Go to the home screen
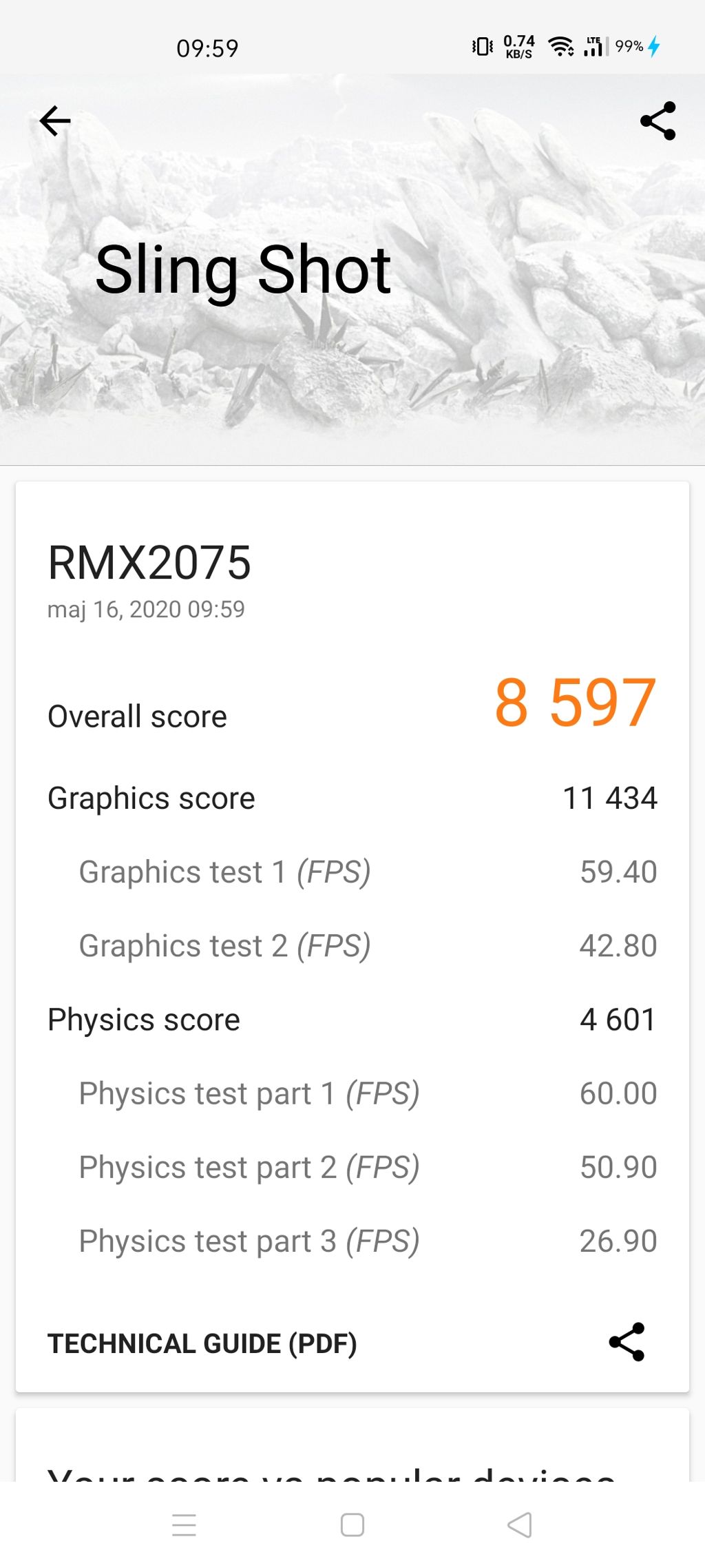705x1568 pixels. click(x=352, y=1525)
